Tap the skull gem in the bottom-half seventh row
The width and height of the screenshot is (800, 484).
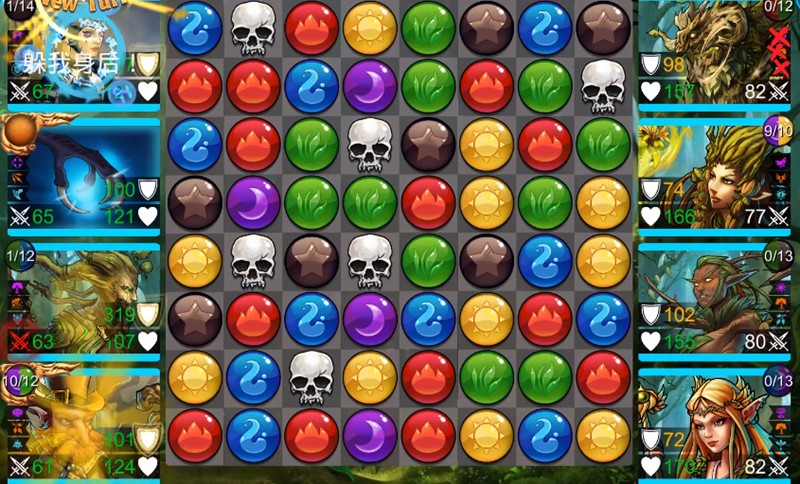(x=311, y=378)
